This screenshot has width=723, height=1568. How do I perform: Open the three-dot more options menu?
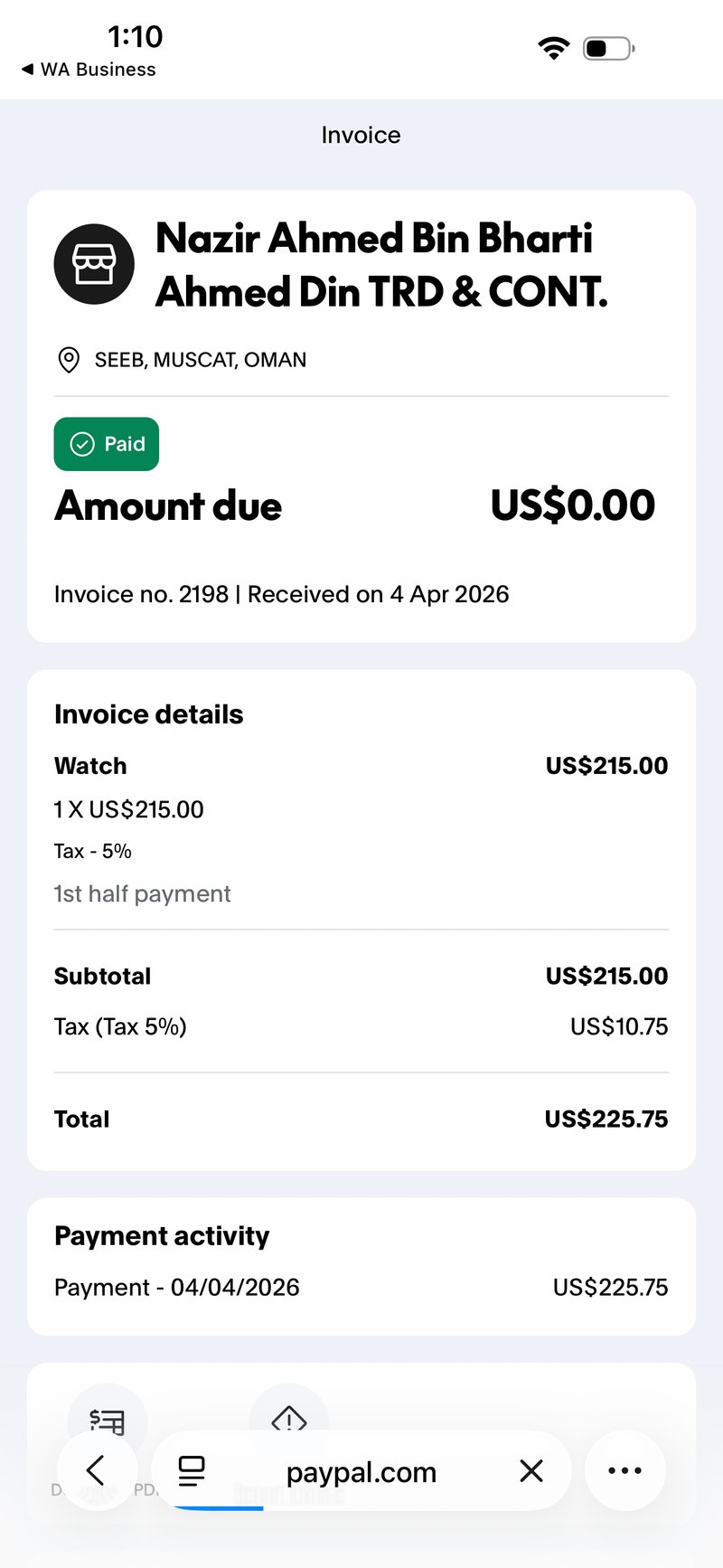coord(625,1470)
